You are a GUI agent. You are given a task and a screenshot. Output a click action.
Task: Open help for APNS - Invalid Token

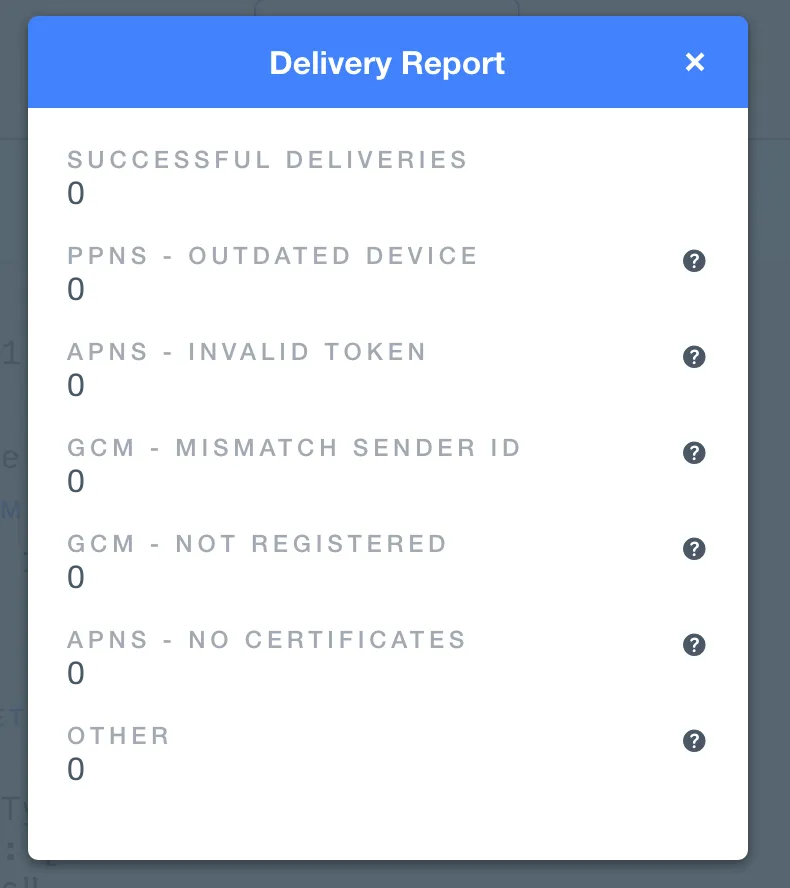[x=694, y=357]
